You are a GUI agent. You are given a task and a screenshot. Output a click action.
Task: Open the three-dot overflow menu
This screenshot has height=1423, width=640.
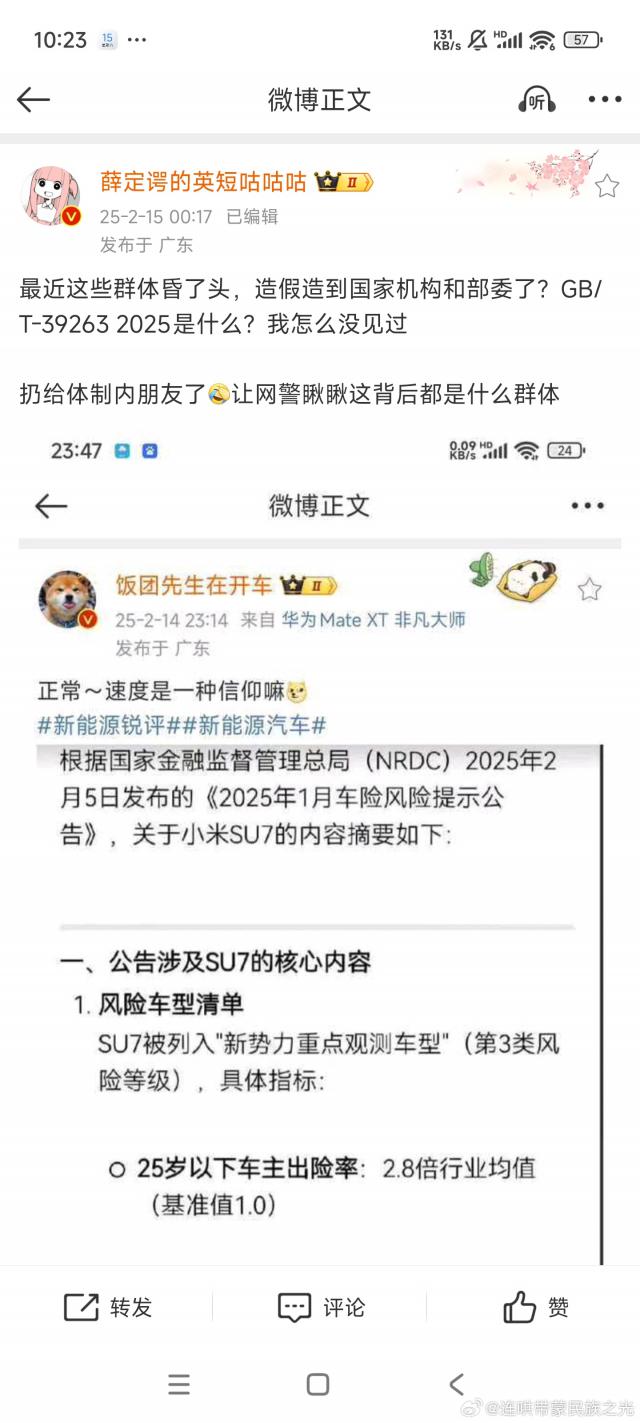click(605, 99)
